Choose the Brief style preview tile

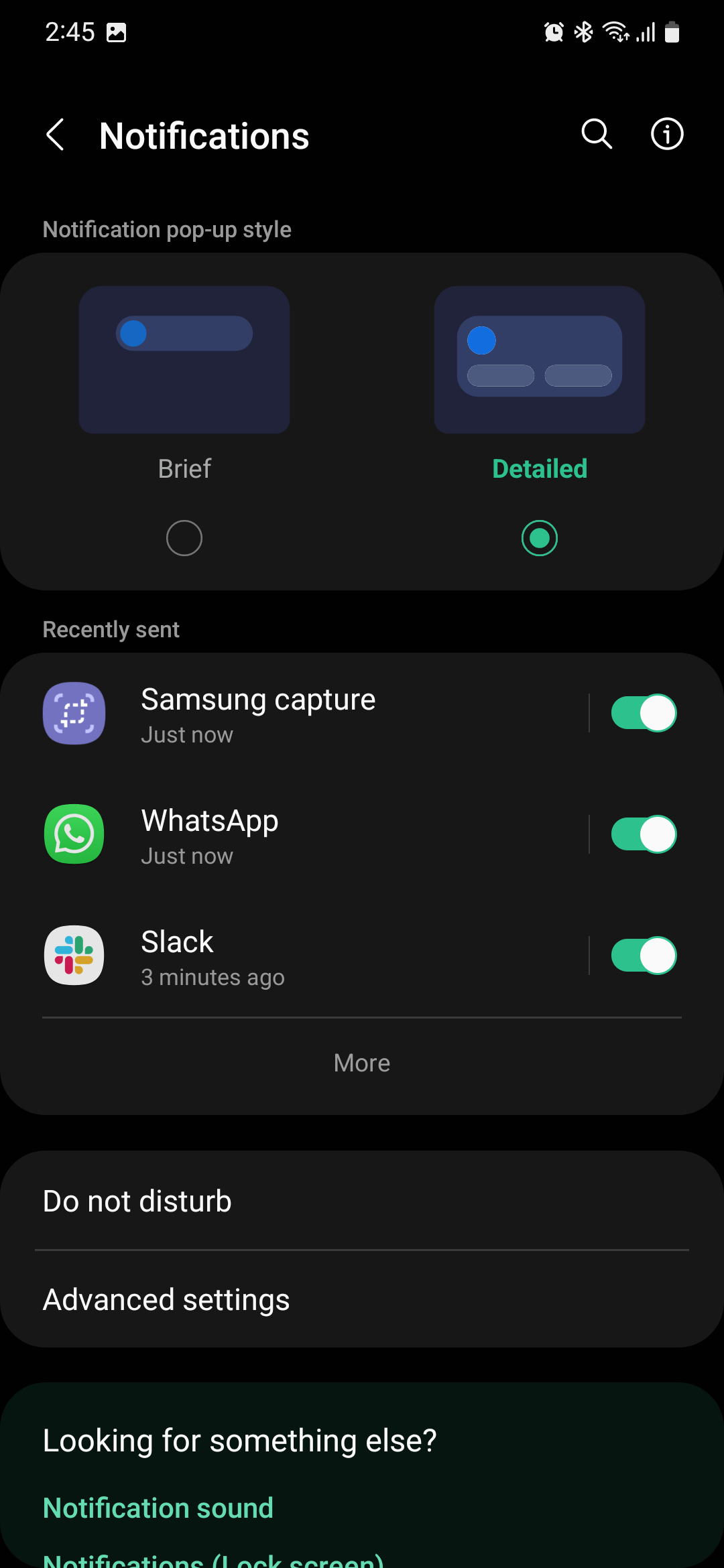pos(184,360)
